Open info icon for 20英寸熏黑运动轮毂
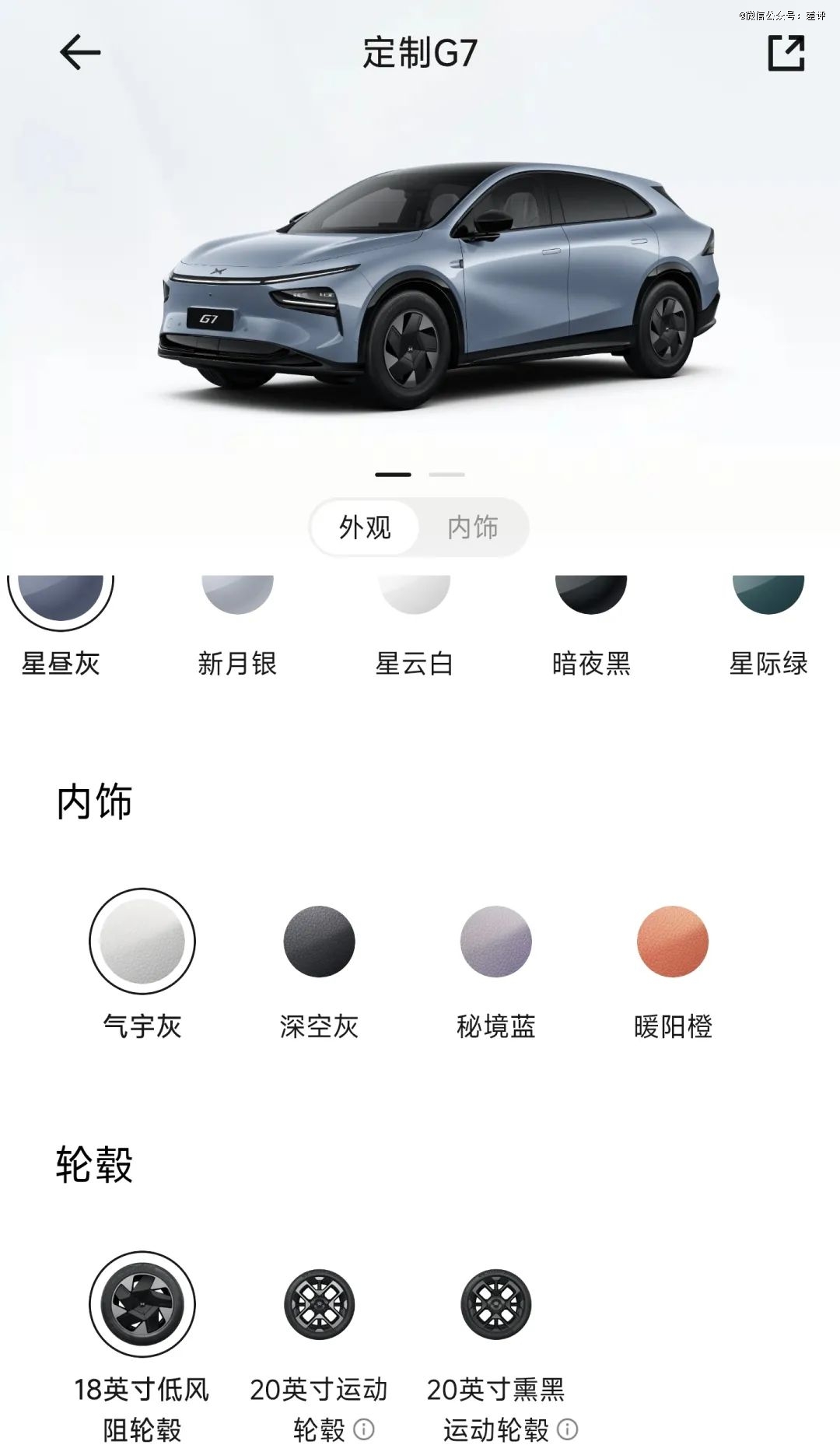The width and height of the screenshot is (840, 1452). pyautogui.click(x=568, y=1429)
